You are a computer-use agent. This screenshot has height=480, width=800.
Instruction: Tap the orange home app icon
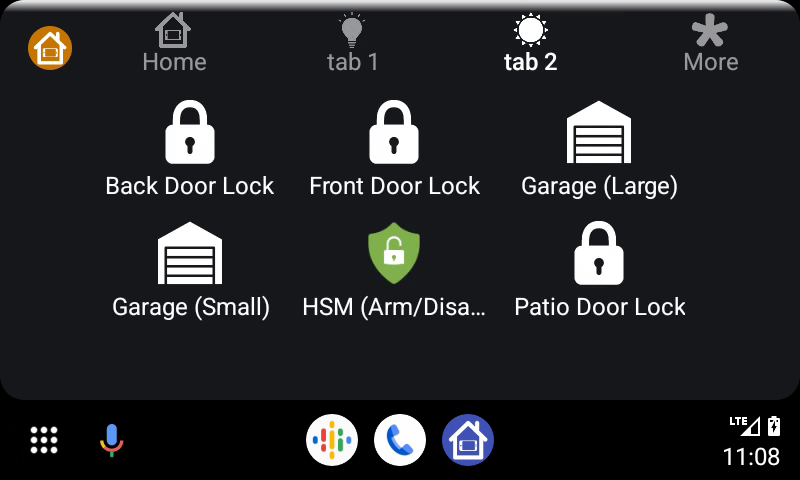click(x=50, y=47)
